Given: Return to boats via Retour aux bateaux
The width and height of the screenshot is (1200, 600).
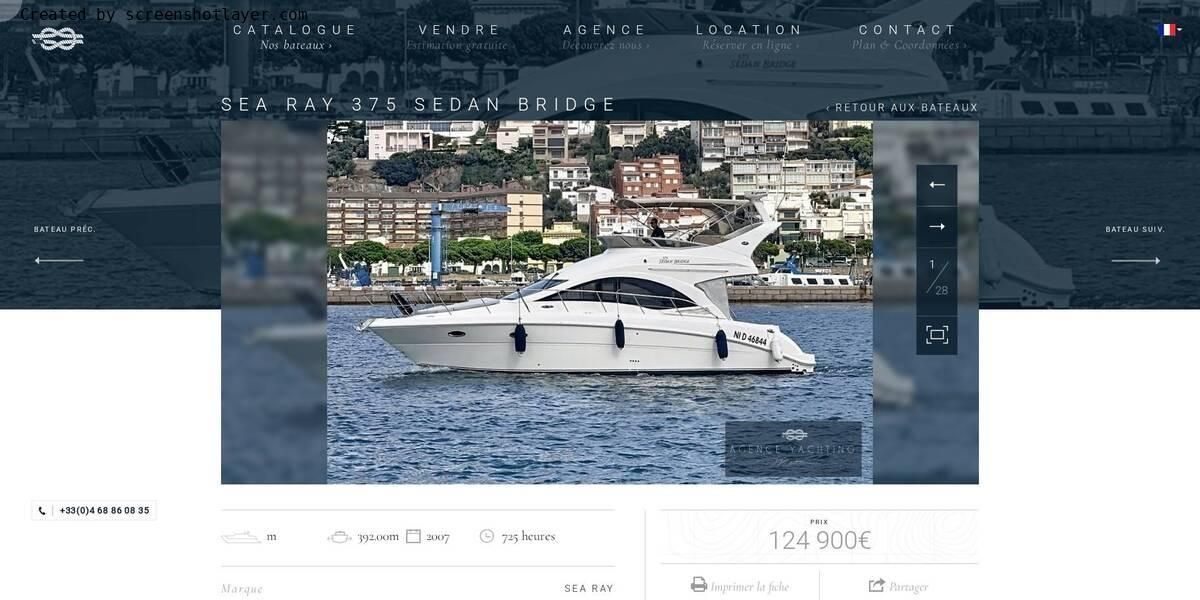Looking at the screenshot, I should [902, 108].
